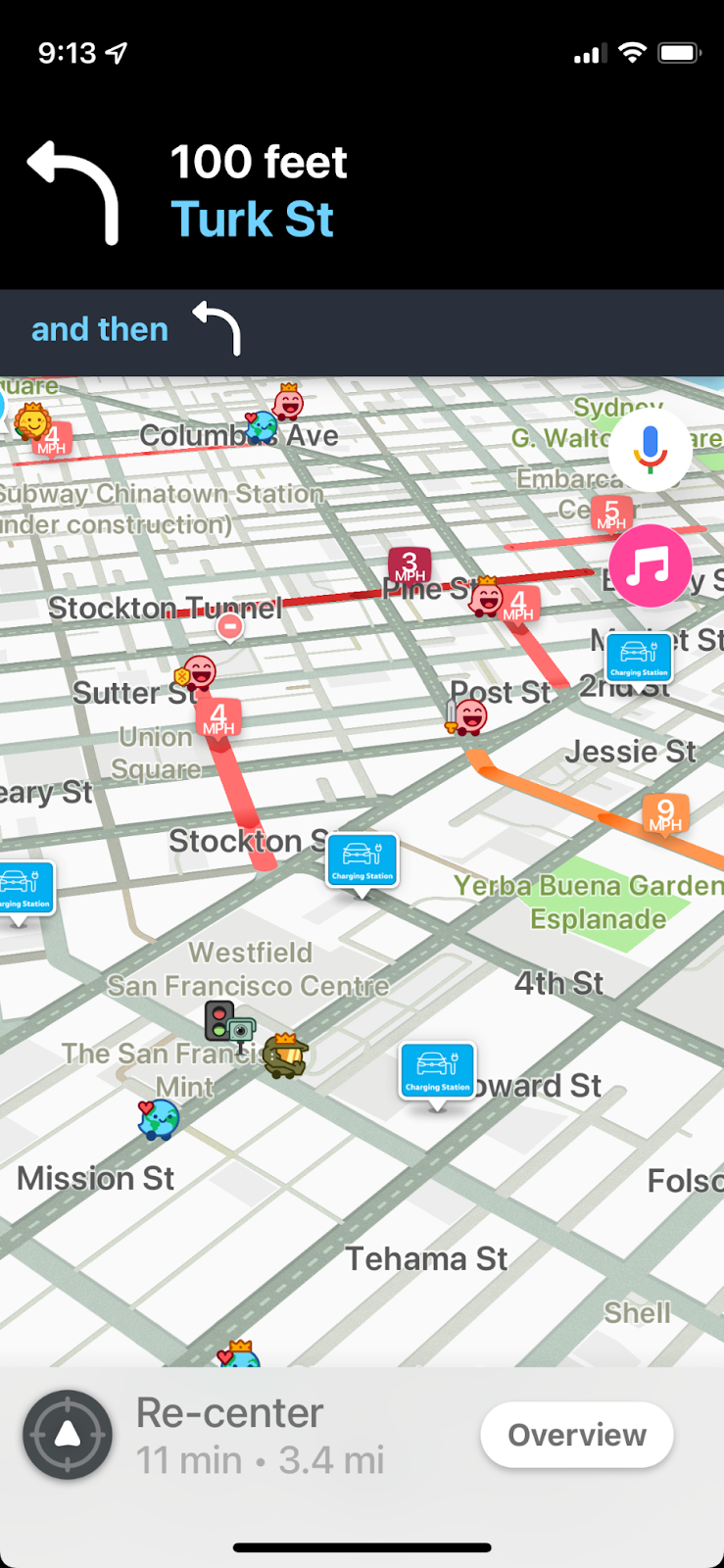Viewport: 724px width, 1568px height.
Task: Tap the Re-center compass button
Action: coord(67,1435)
